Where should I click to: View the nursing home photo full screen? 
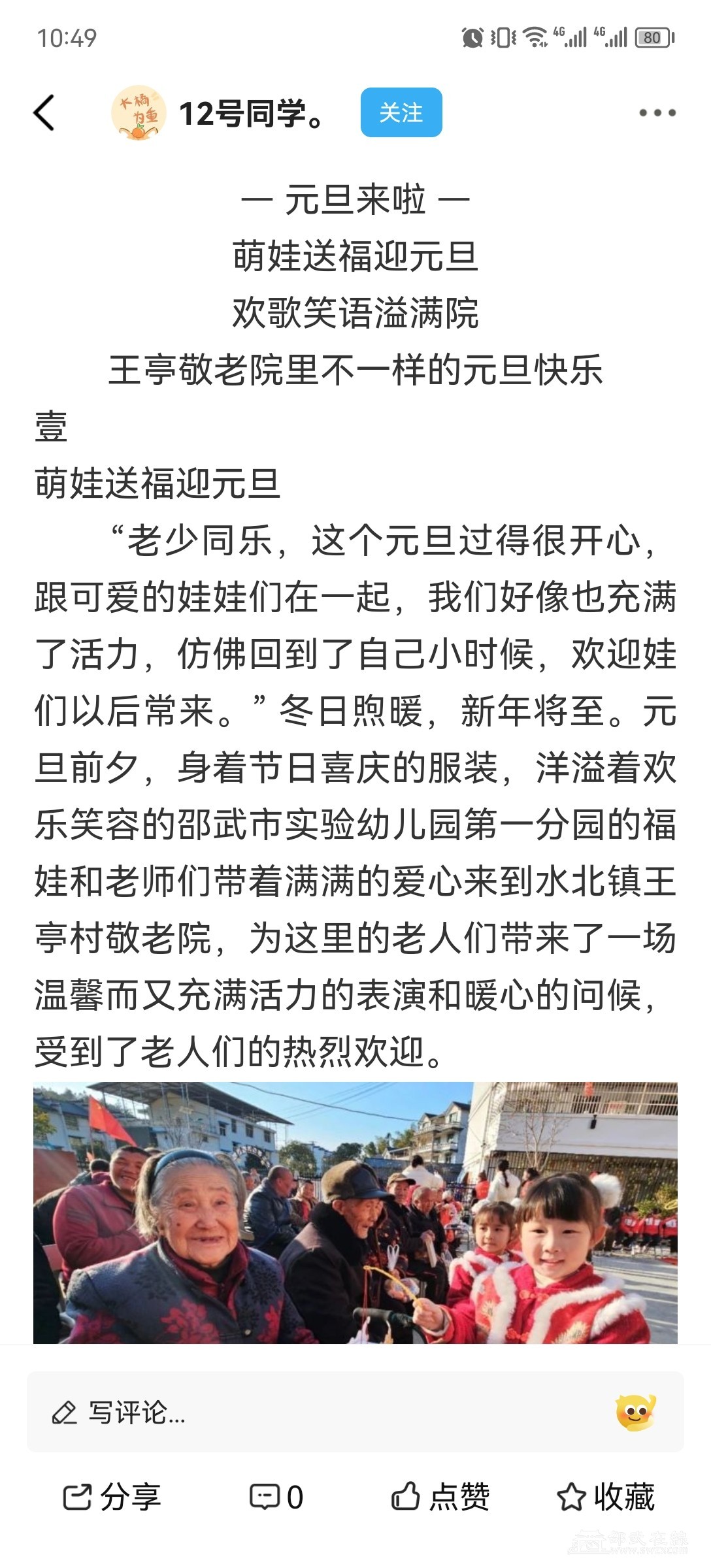click(355, 1213)
